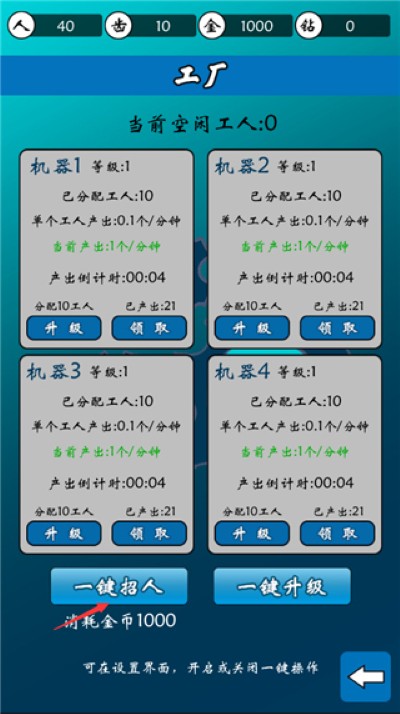Tap 升级 on 机器1 card
This screenshot has width=400, height=714.
coord(64,328)
